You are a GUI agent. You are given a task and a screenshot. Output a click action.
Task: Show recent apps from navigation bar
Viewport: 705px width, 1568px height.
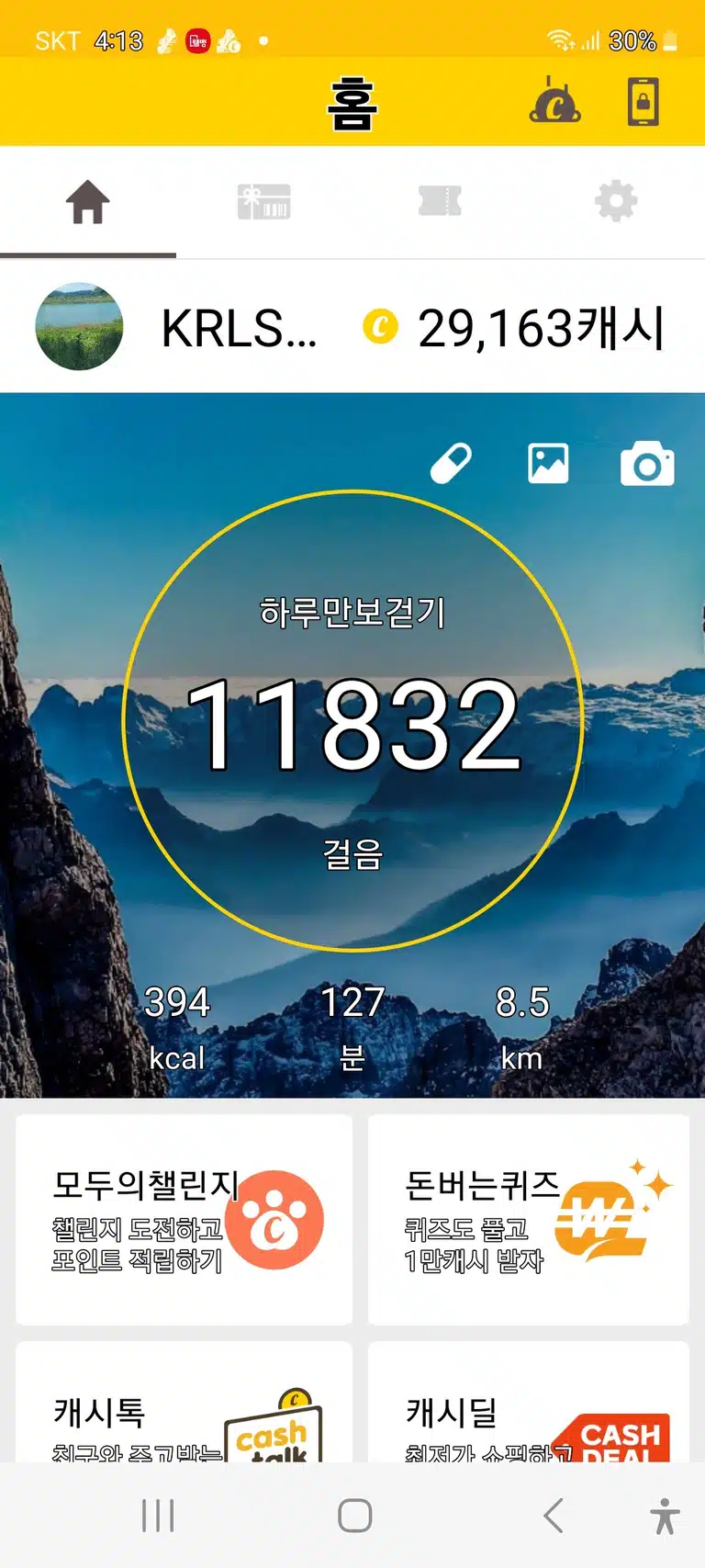tap(158, 1516)
